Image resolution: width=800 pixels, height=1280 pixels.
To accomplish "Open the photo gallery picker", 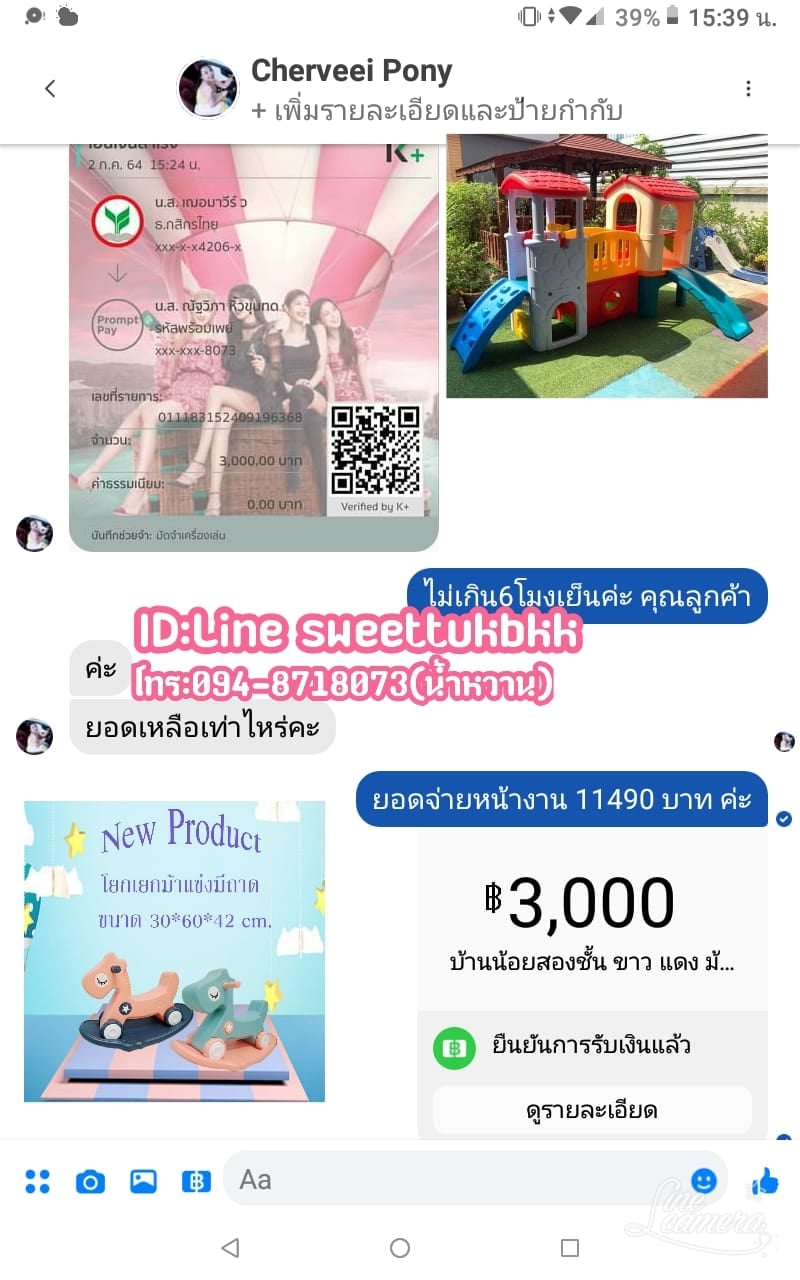I will point(143,1181).
